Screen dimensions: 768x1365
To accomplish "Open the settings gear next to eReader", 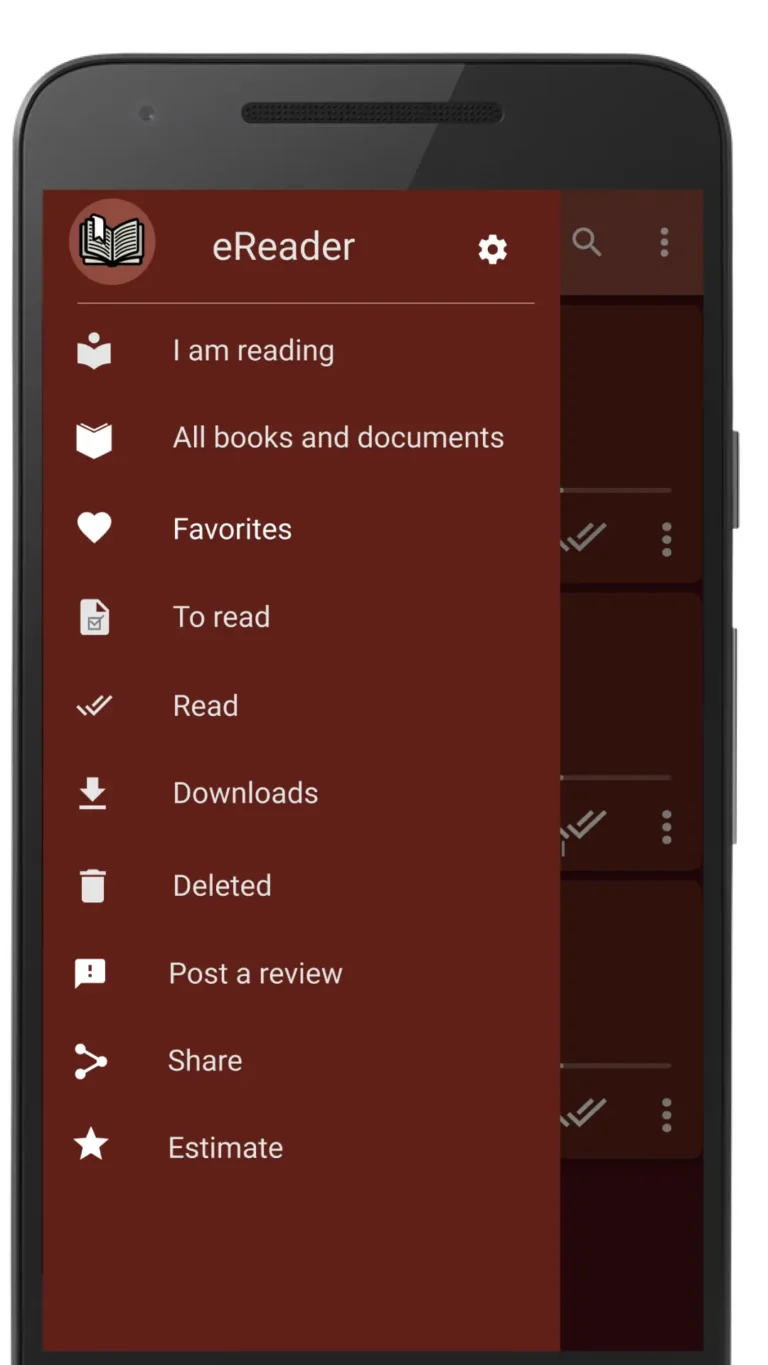I will (x=491, y=249).
